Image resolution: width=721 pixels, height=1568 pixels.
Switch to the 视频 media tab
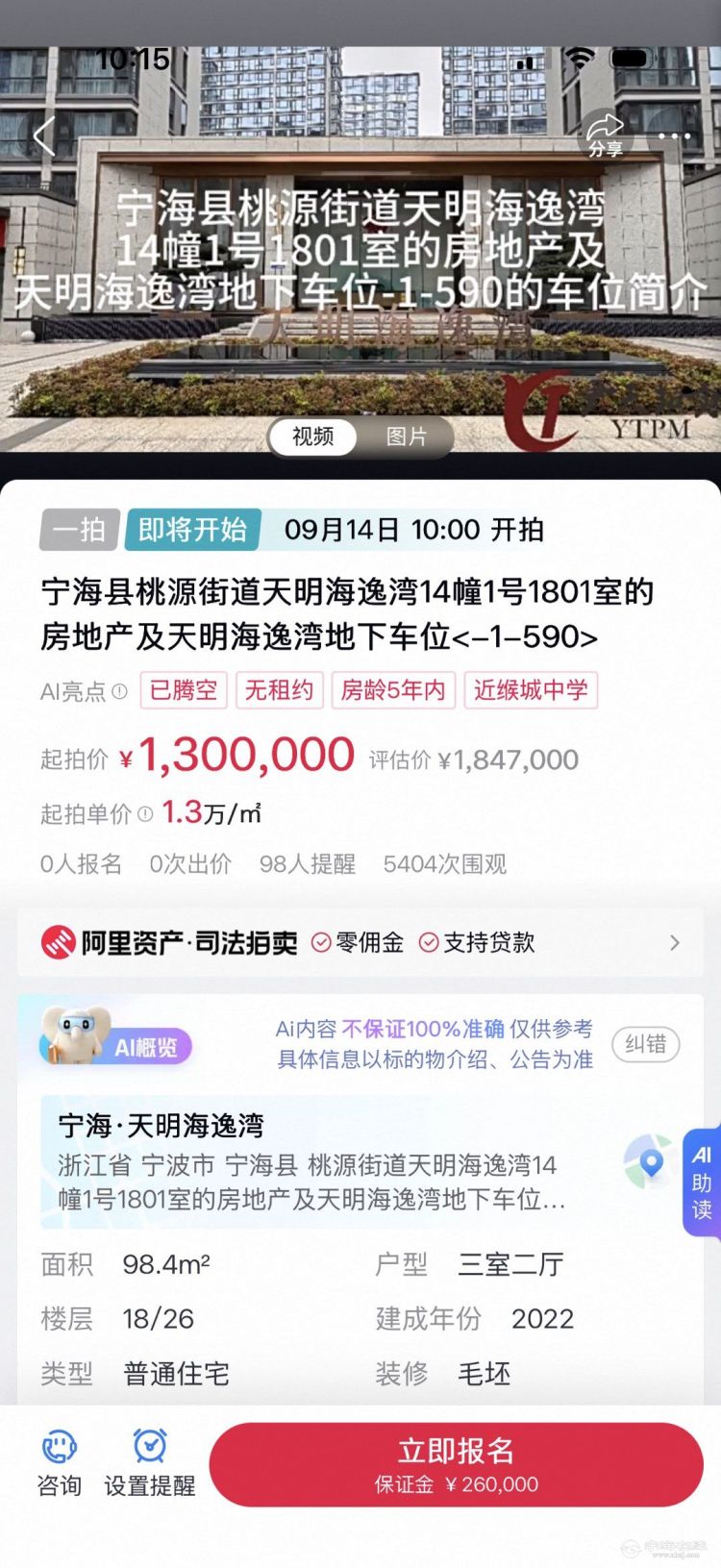(x=312, y=436)
